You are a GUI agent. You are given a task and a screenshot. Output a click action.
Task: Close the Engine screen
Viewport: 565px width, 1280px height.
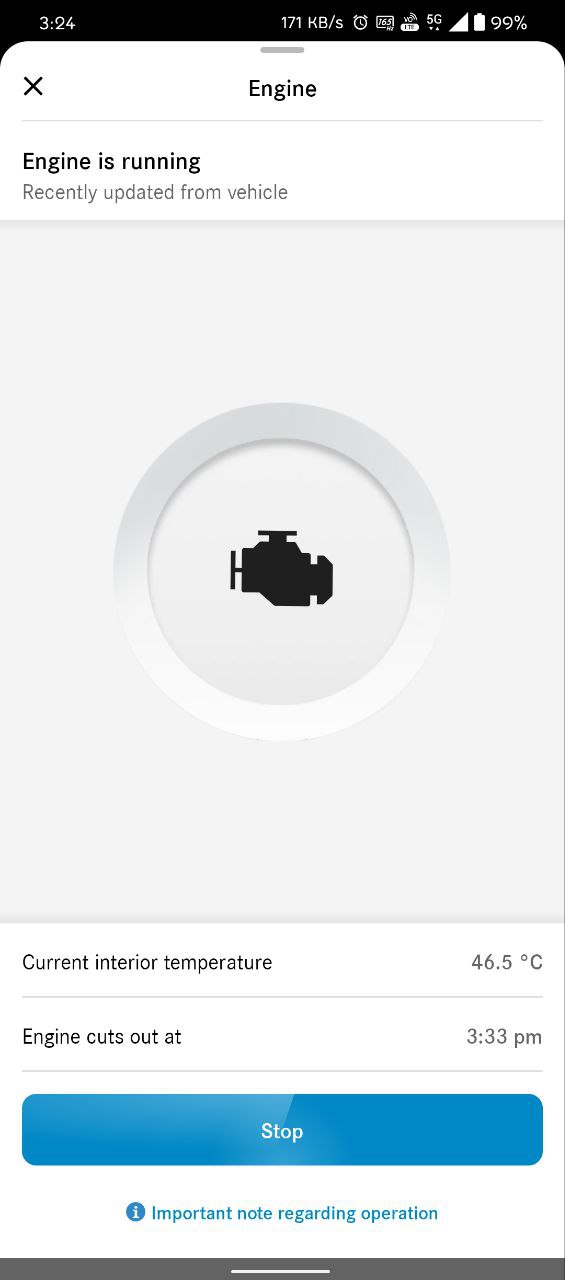(x=33, y=87)
